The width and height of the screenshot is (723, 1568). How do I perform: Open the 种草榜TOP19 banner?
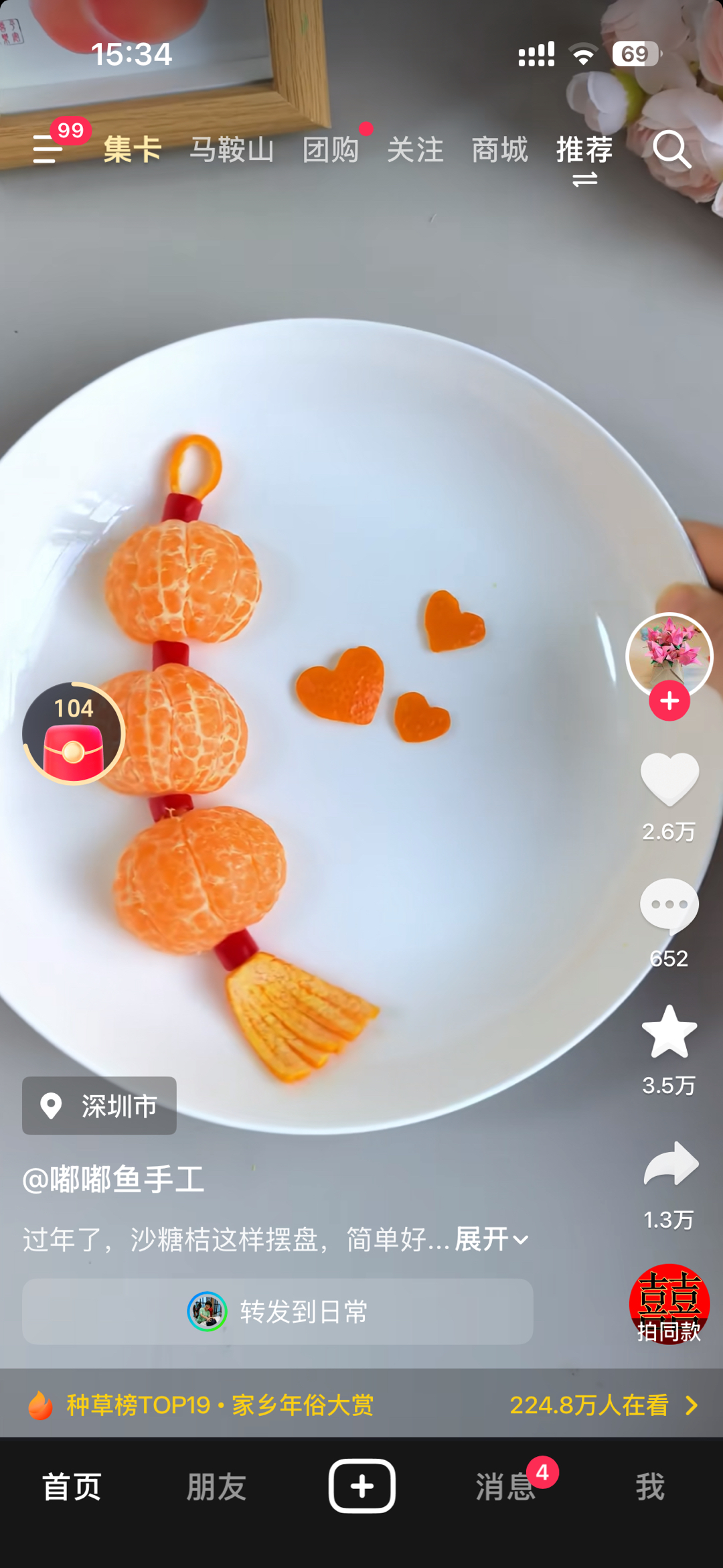pyautogui.click(x=361, y=1405)
